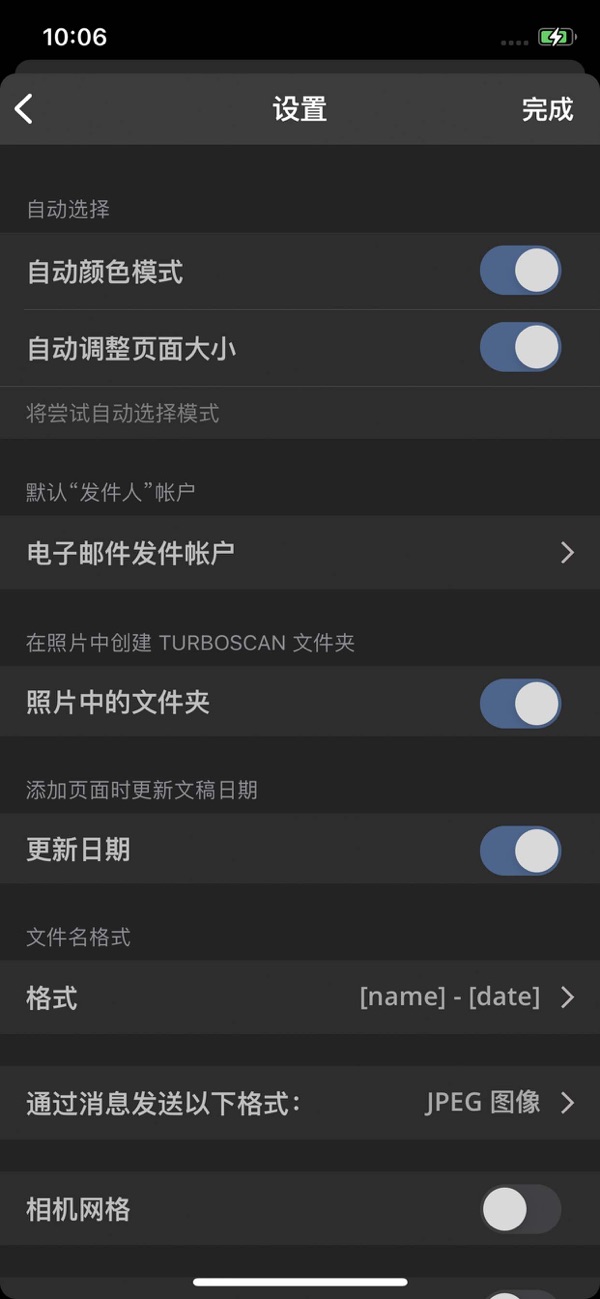
Task: Turn off 自动调整页面大小
Action: (520, 348)
